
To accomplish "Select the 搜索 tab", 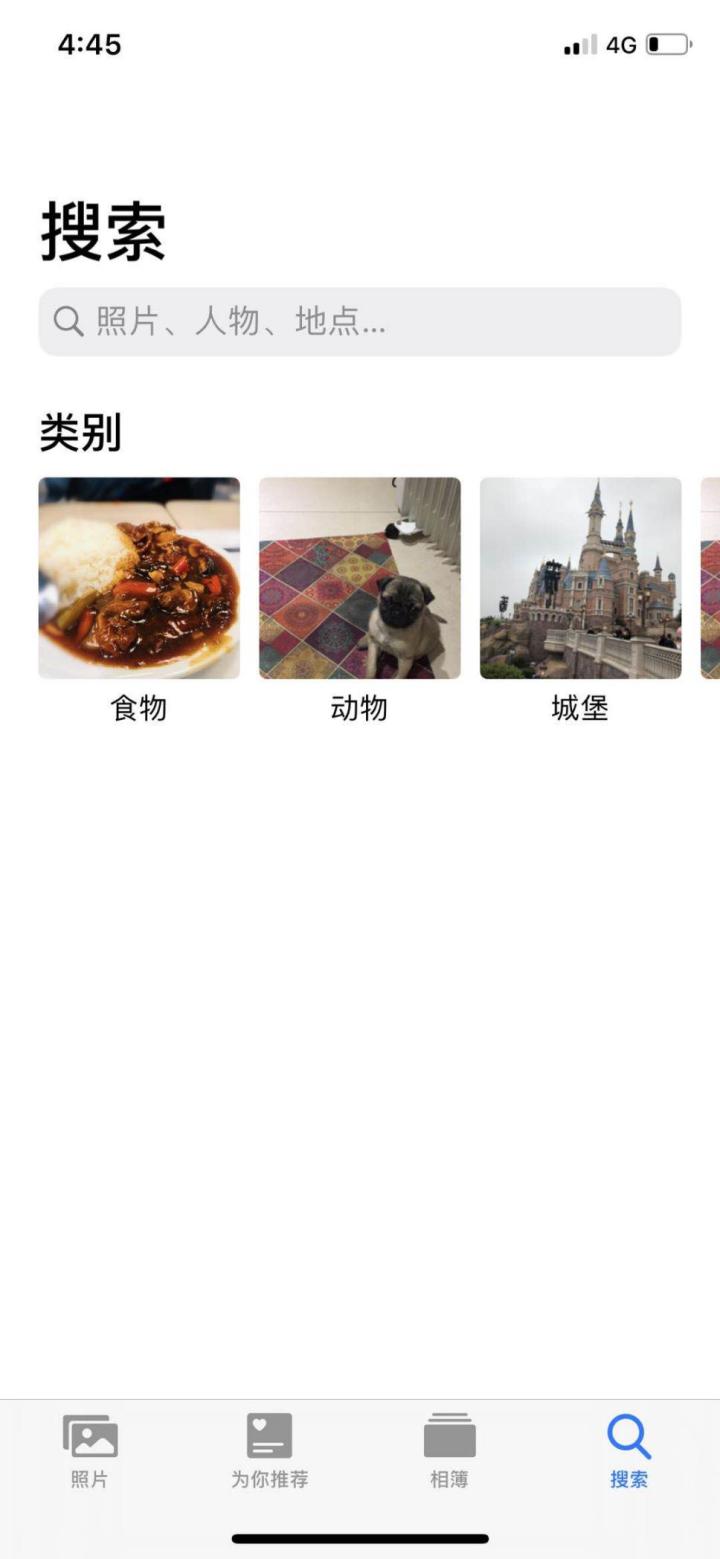I will pyautogui.click(x=629, y=1449).
